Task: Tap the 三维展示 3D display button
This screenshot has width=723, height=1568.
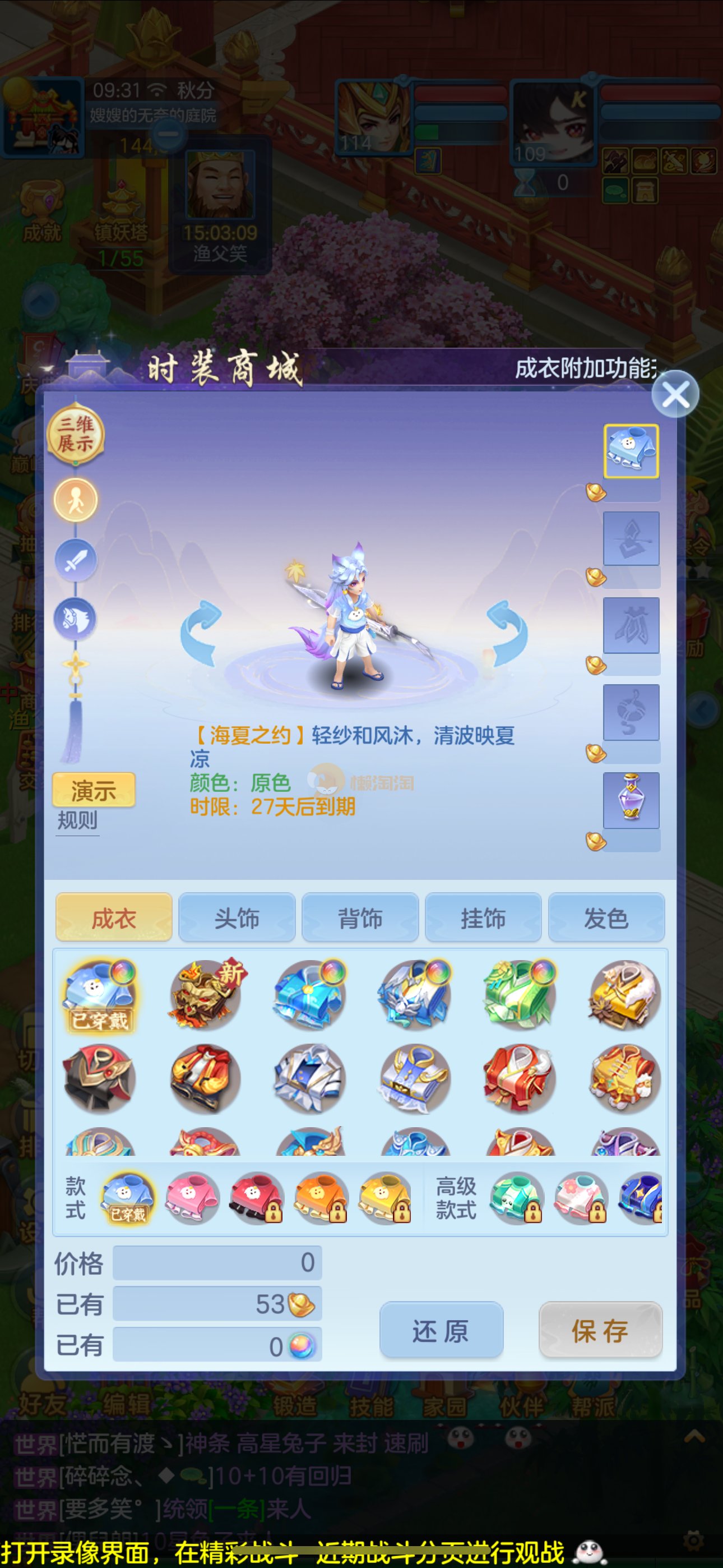Action: click(76, 434)
